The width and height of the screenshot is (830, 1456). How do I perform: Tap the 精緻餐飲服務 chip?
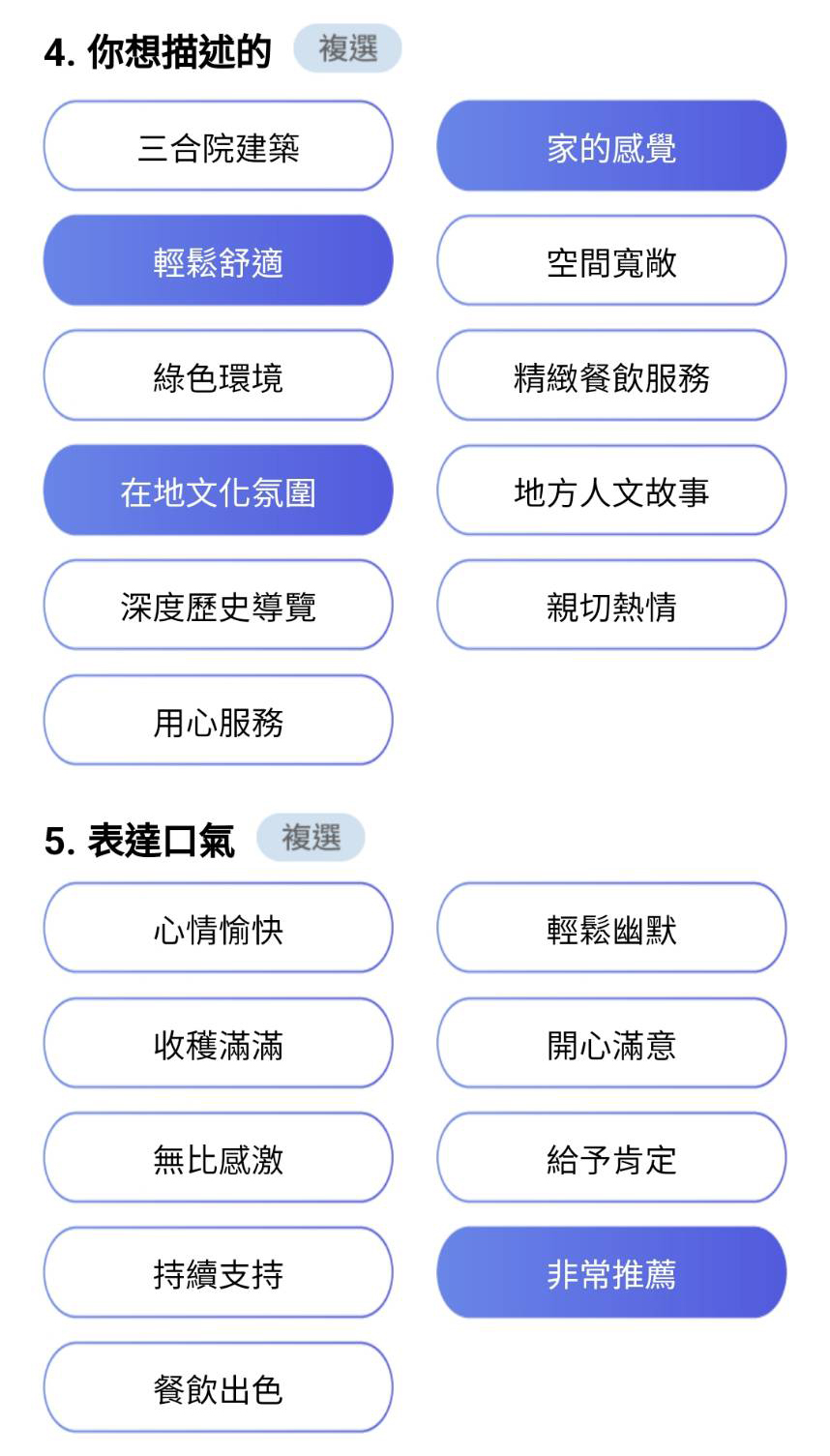(x=611, y=376)
